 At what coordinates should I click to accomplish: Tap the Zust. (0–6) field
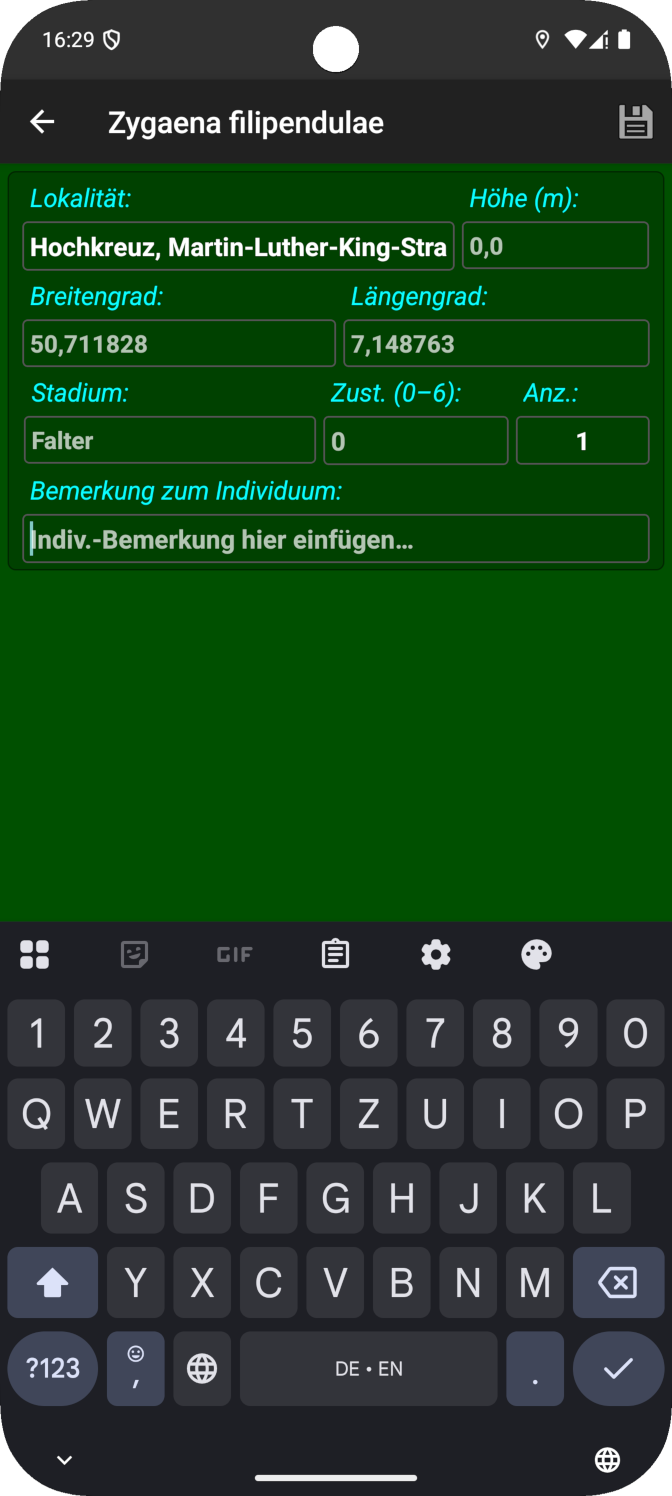click(x=415, y=441)
